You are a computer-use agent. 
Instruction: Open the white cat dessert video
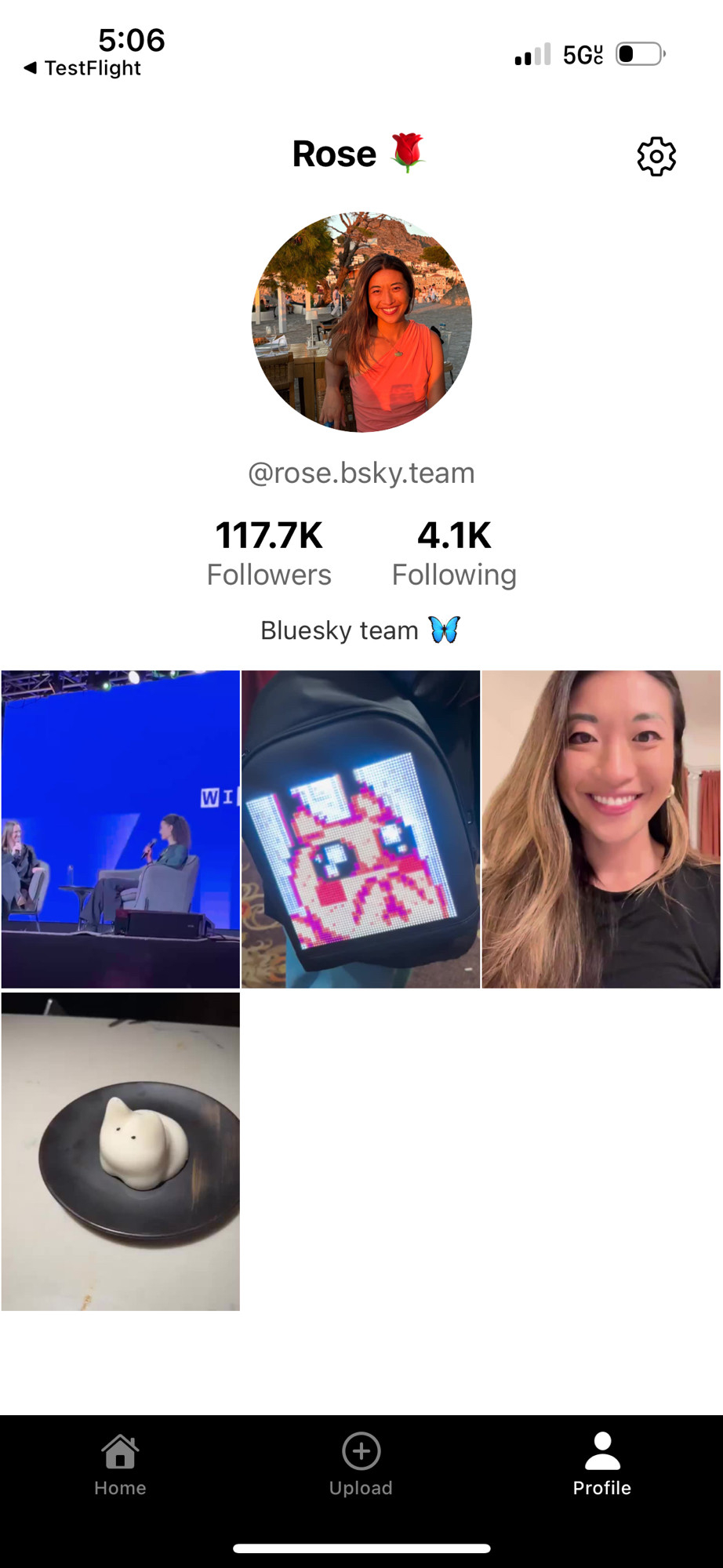(x=121, y=1151)
